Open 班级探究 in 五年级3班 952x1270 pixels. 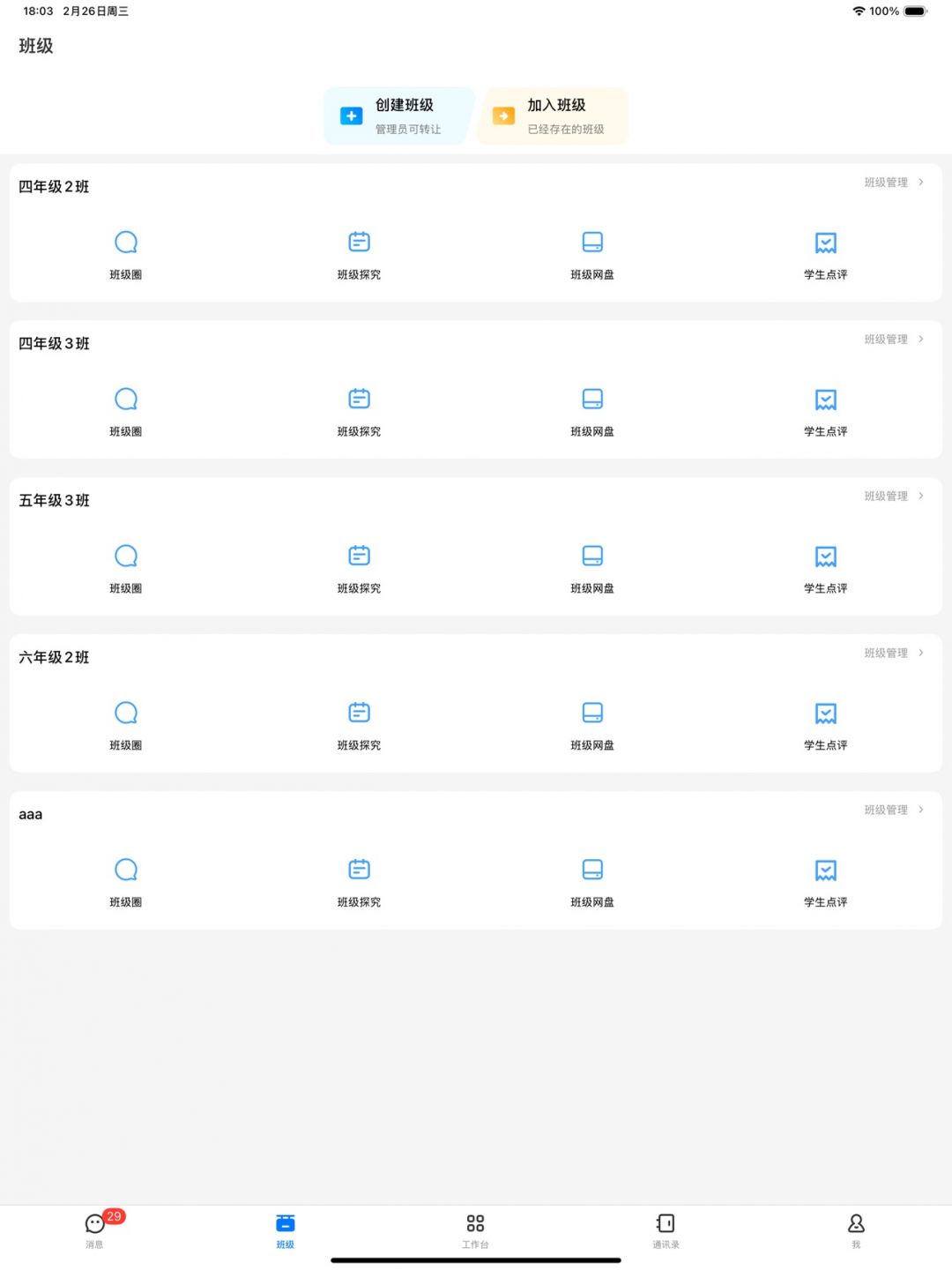(359, 567)
